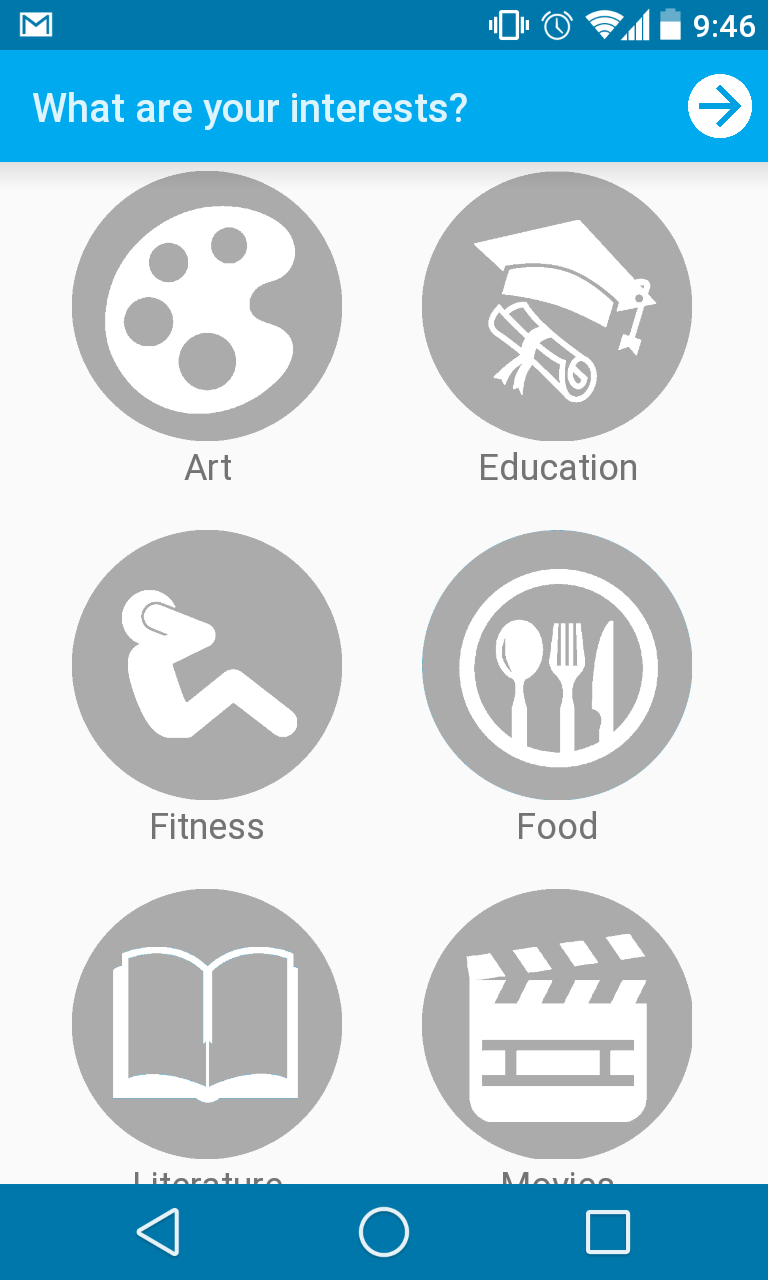Select the Art interest

click(x=207, y=306)
